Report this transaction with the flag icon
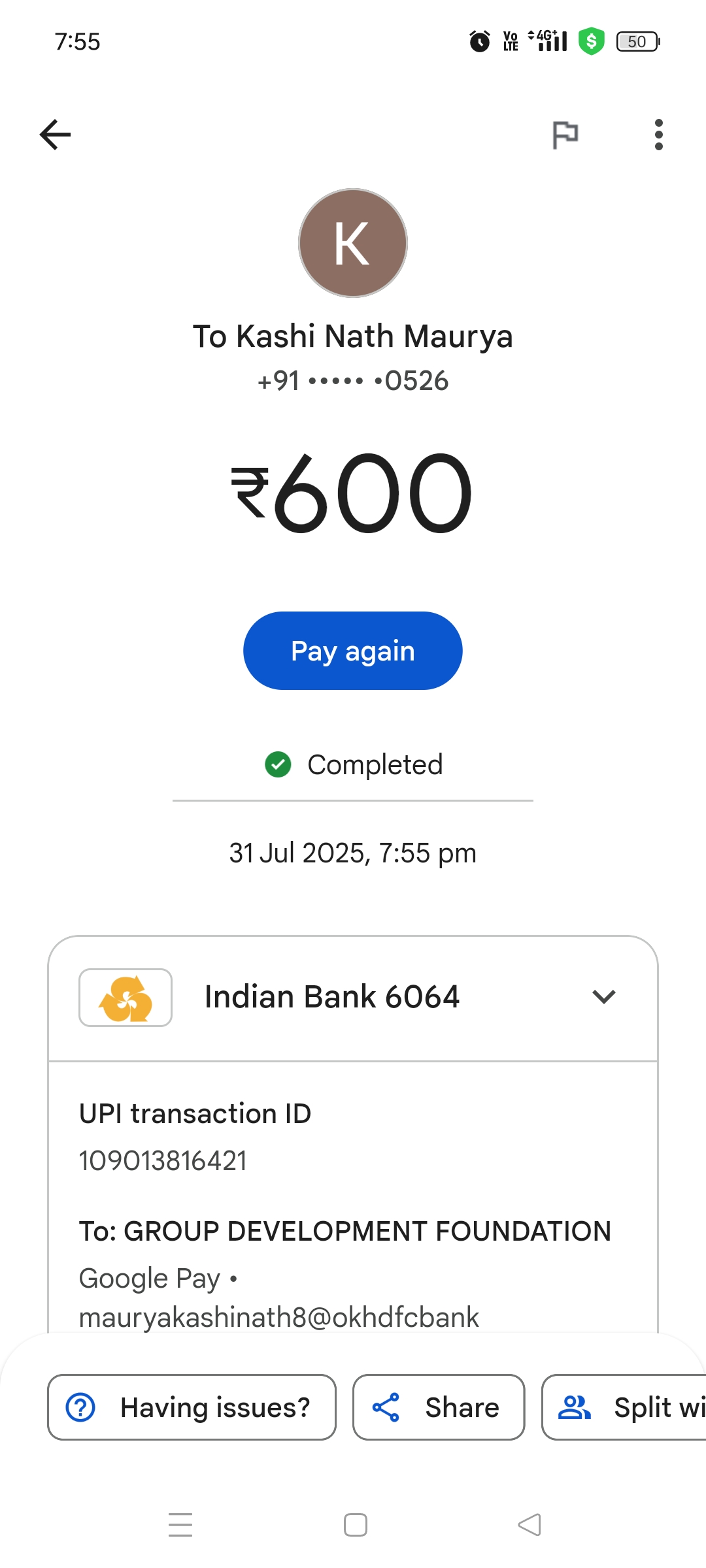 pos(565,135)
